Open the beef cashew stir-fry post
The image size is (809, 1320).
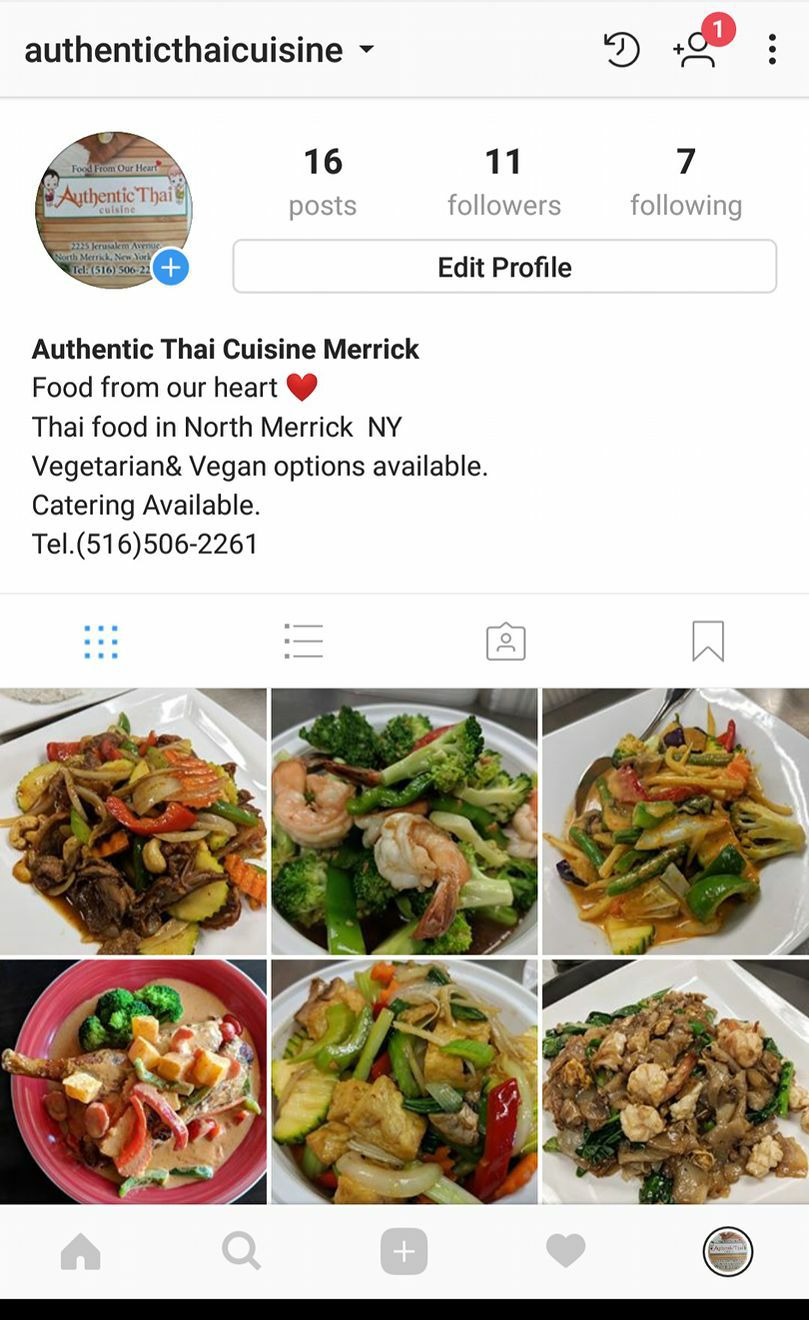tap(133, 821)
